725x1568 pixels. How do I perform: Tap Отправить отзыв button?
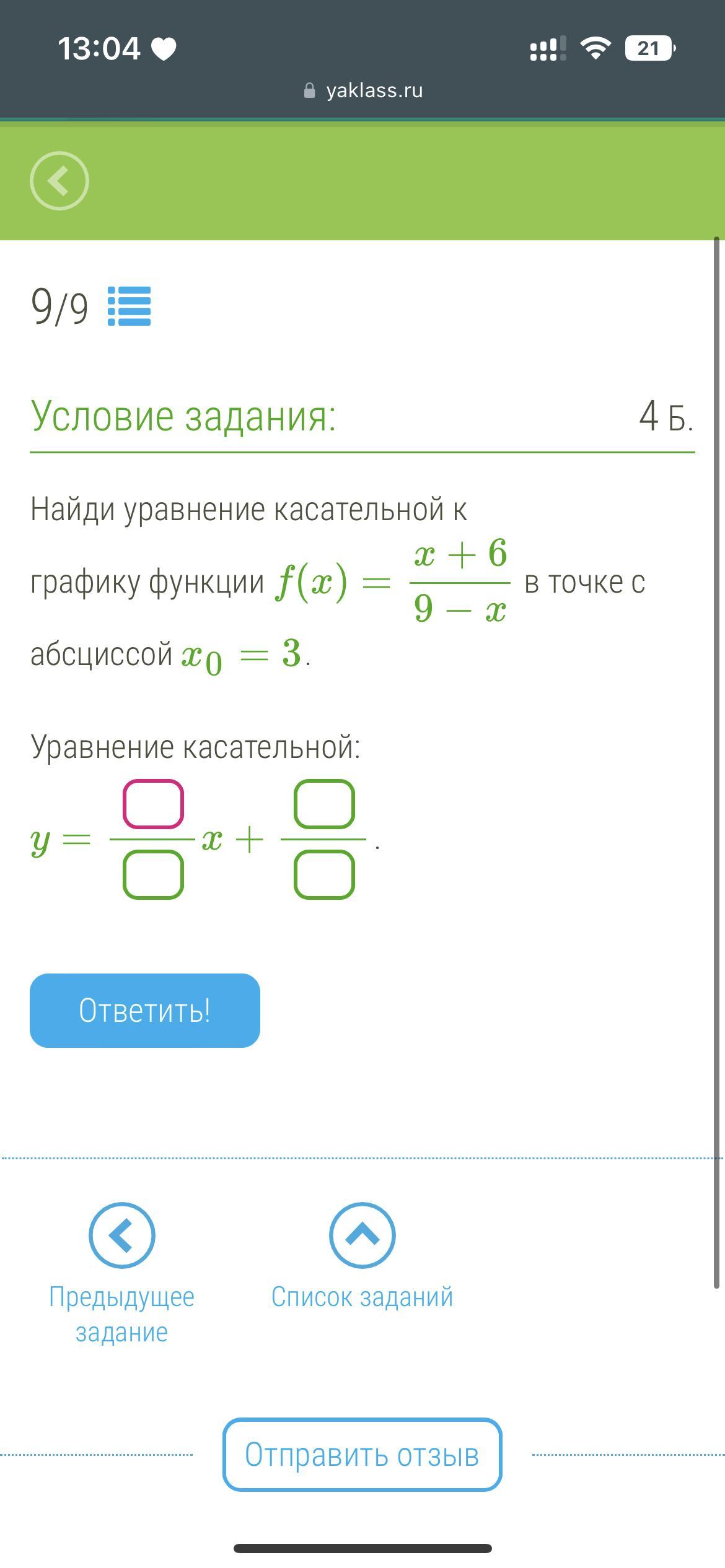pos(362,1455)
